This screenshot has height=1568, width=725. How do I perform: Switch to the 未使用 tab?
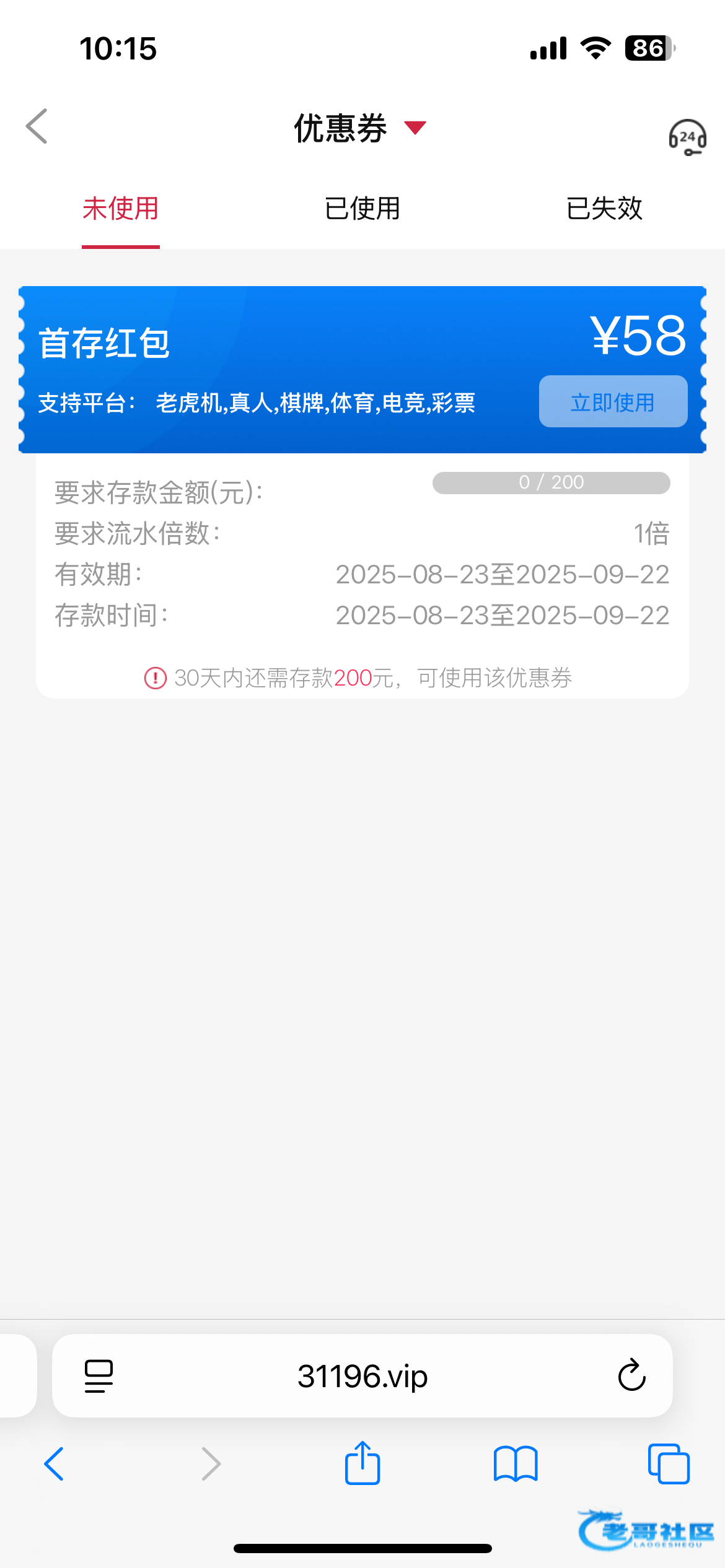click(121, 209)
